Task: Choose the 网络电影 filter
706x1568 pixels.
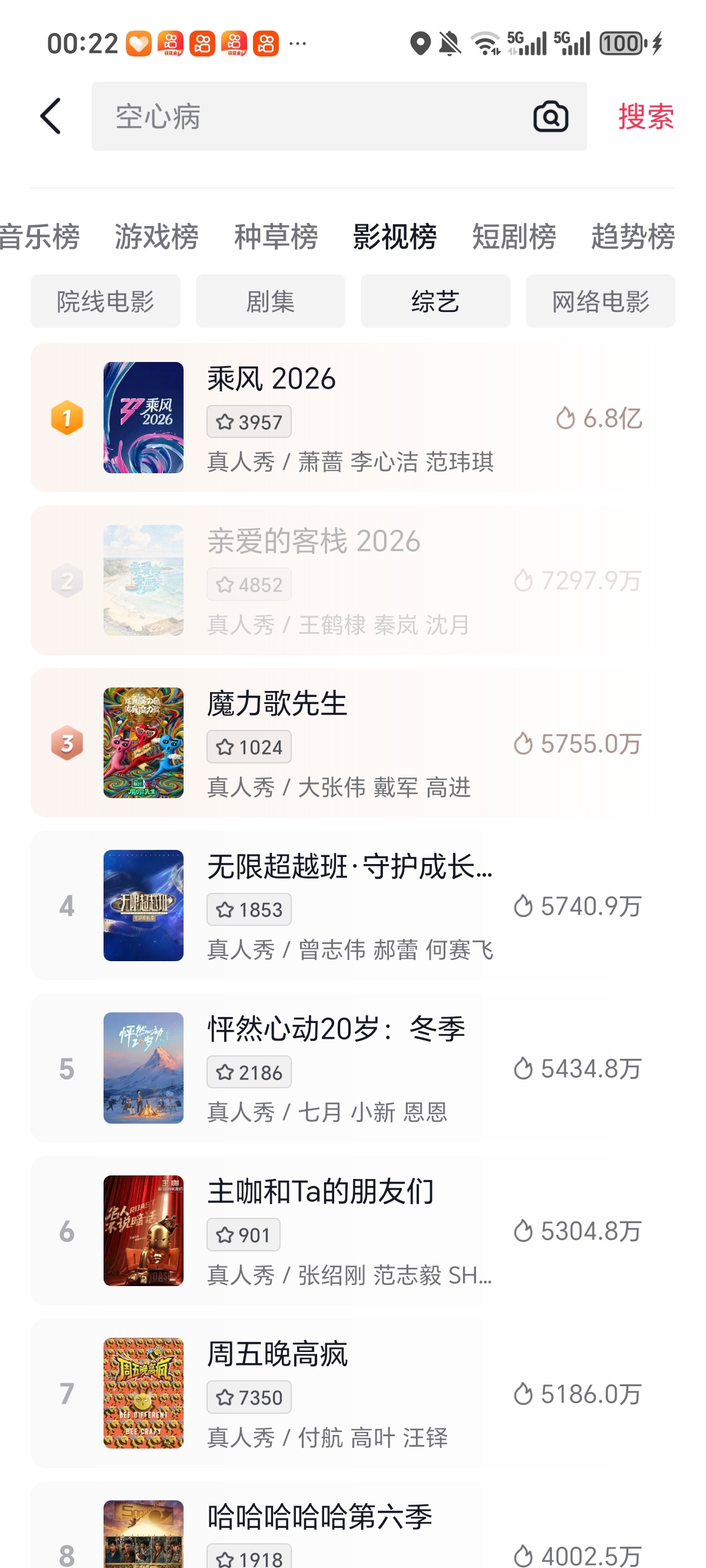Action: pyautogui.click(x=600, y=301)
